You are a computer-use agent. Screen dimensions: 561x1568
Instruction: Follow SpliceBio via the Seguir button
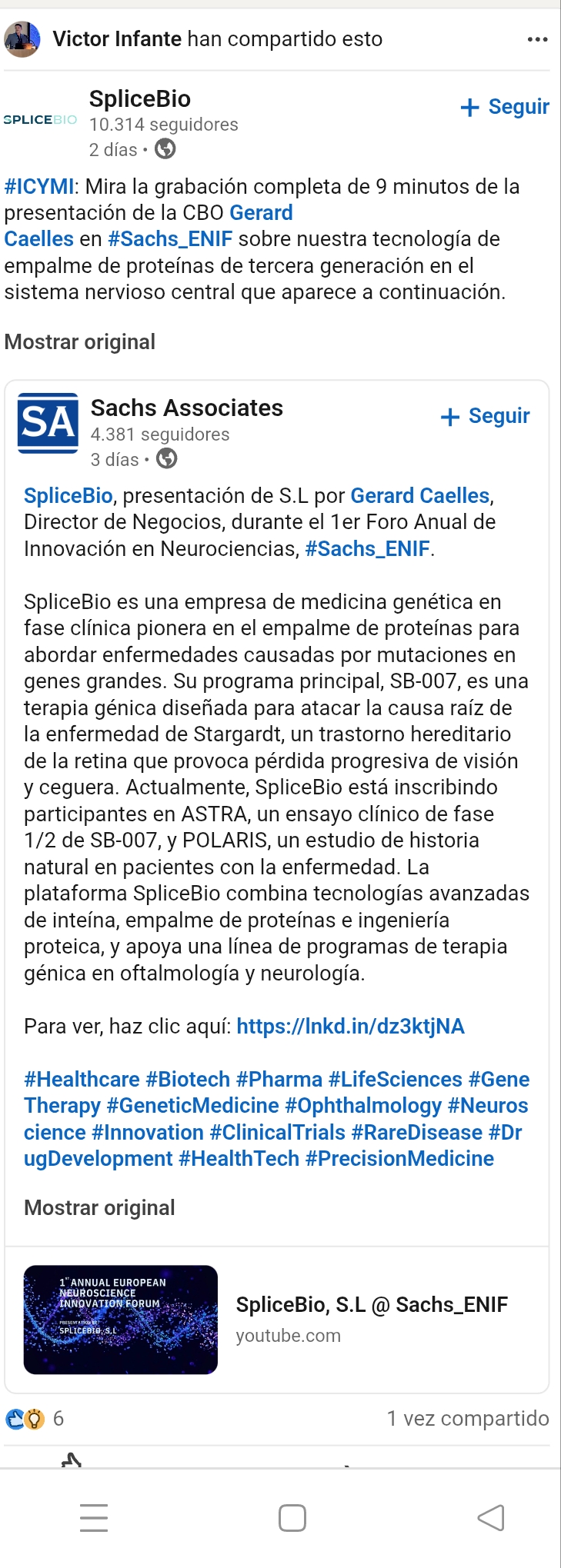[x=503, y=108]
